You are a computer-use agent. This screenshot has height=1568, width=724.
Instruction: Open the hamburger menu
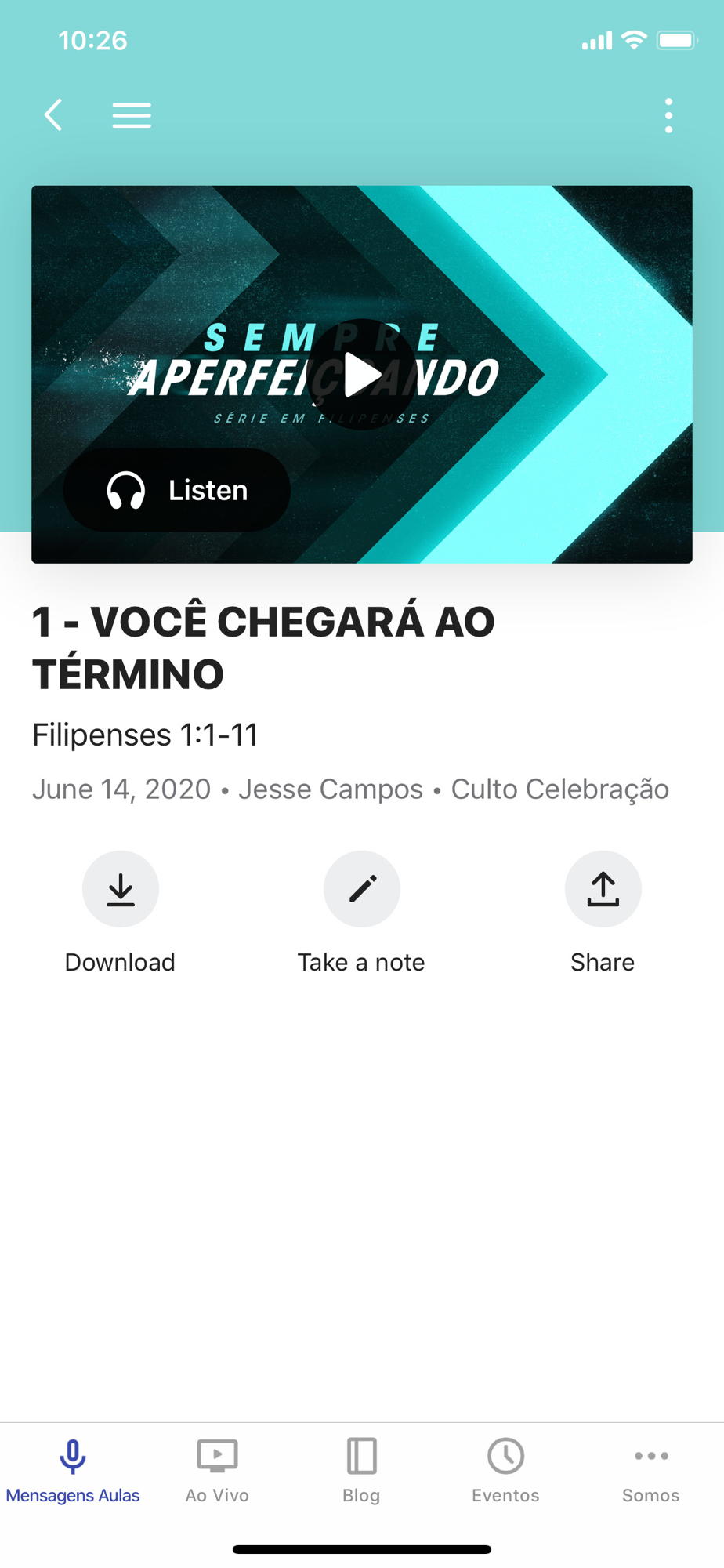pos(132,115)
